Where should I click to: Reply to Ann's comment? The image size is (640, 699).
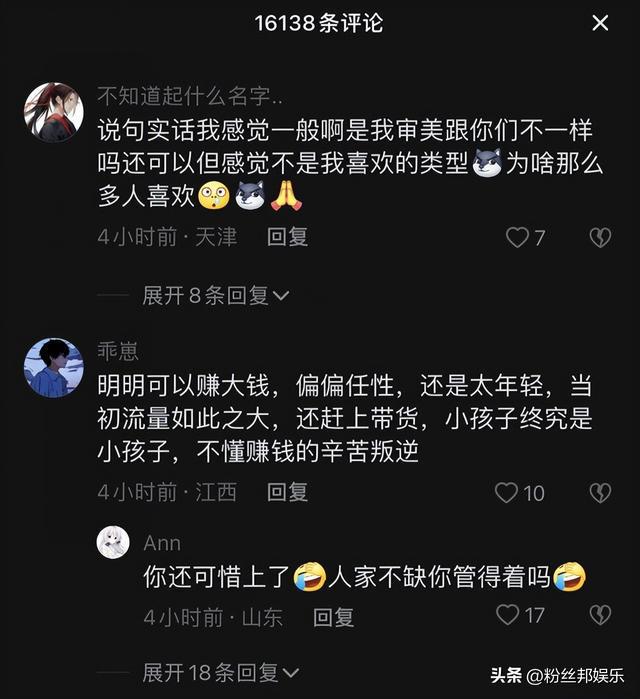(333, 617)
